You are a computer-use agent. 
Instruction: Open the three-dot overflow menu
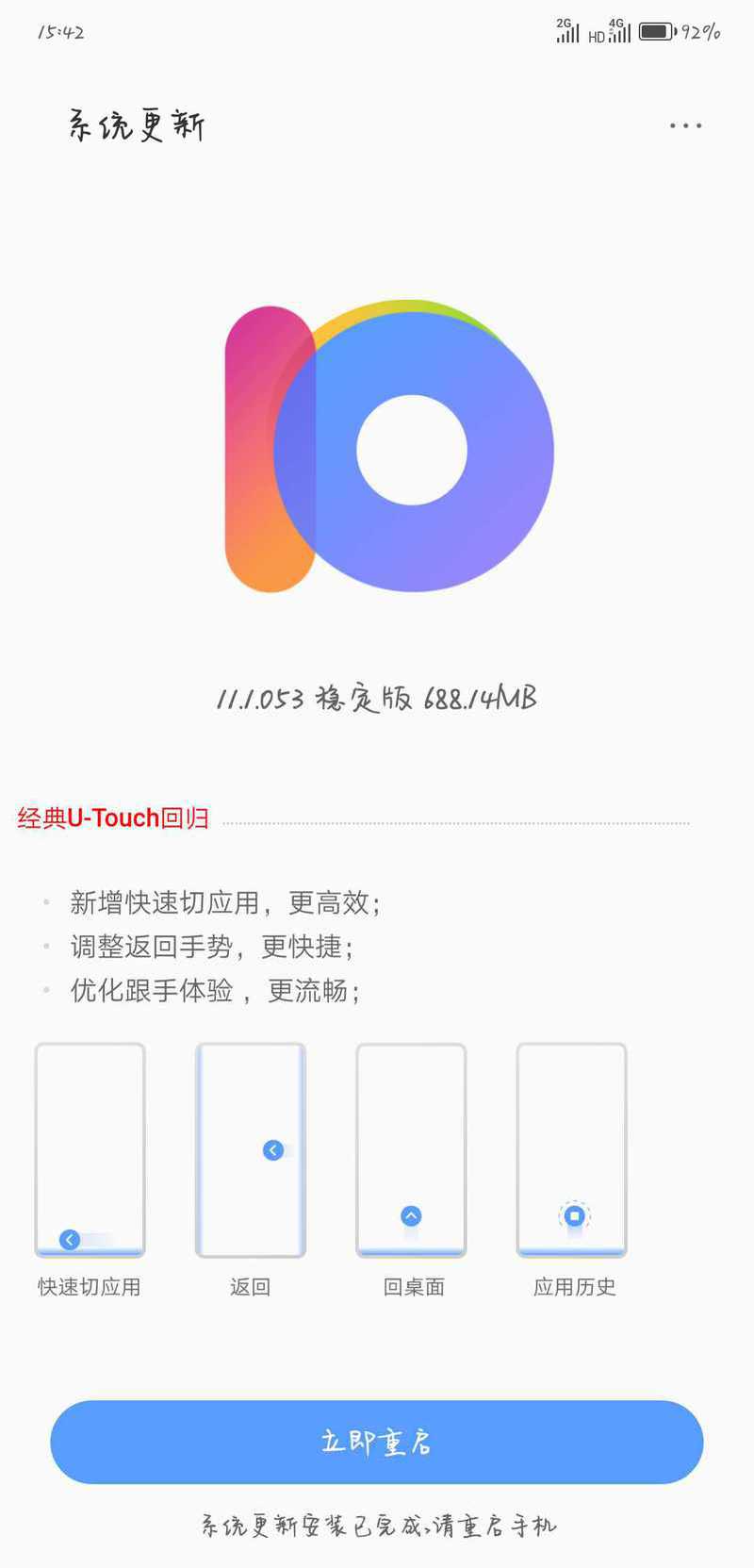(x=685, y=125)
